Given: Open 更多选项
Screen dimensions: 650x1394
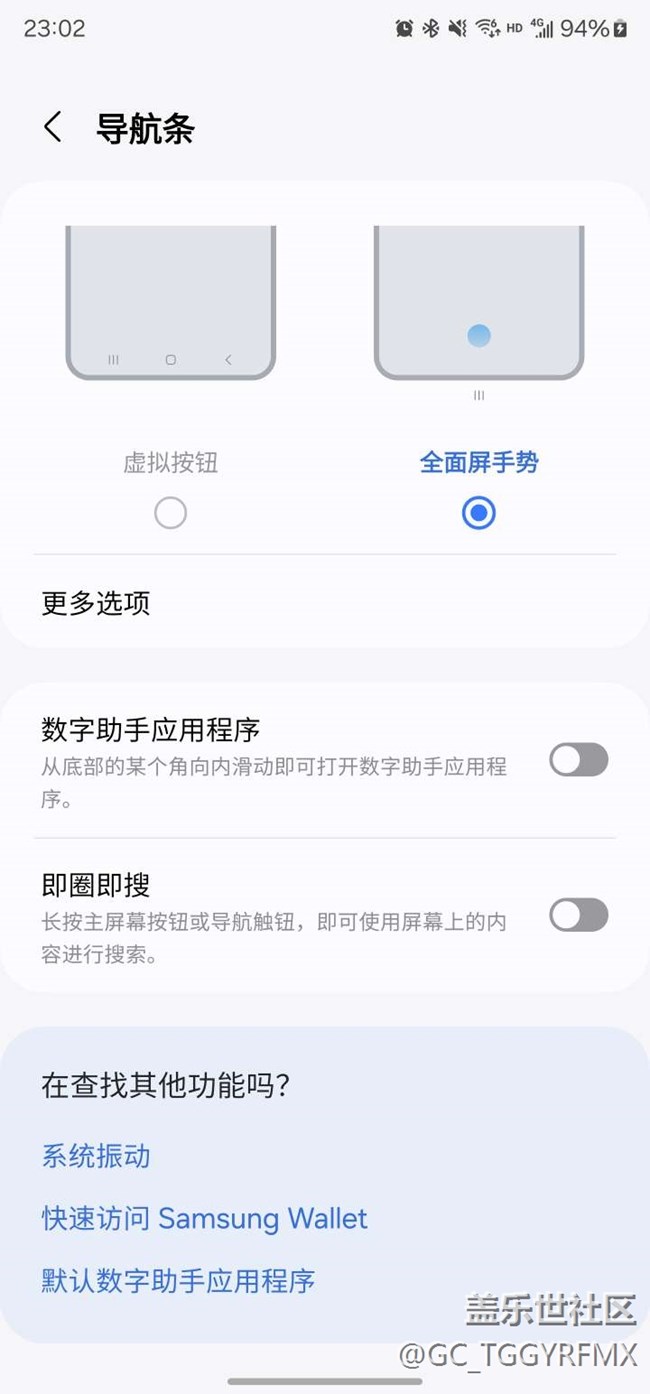Looking at the screenshot, I should (96, 603).
